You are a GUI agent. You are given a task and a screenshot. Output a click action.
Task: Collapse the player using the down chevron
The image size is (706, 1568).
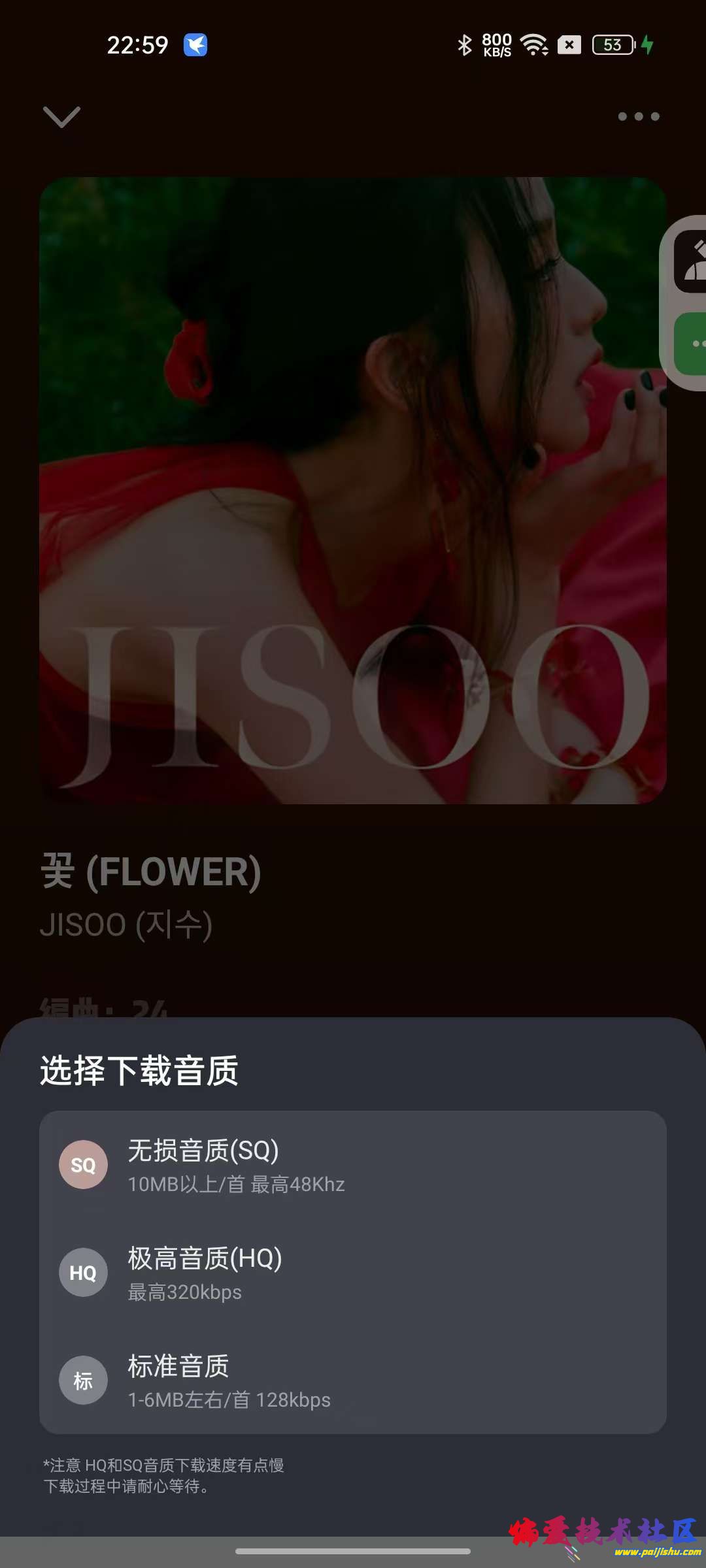(61, 116)
